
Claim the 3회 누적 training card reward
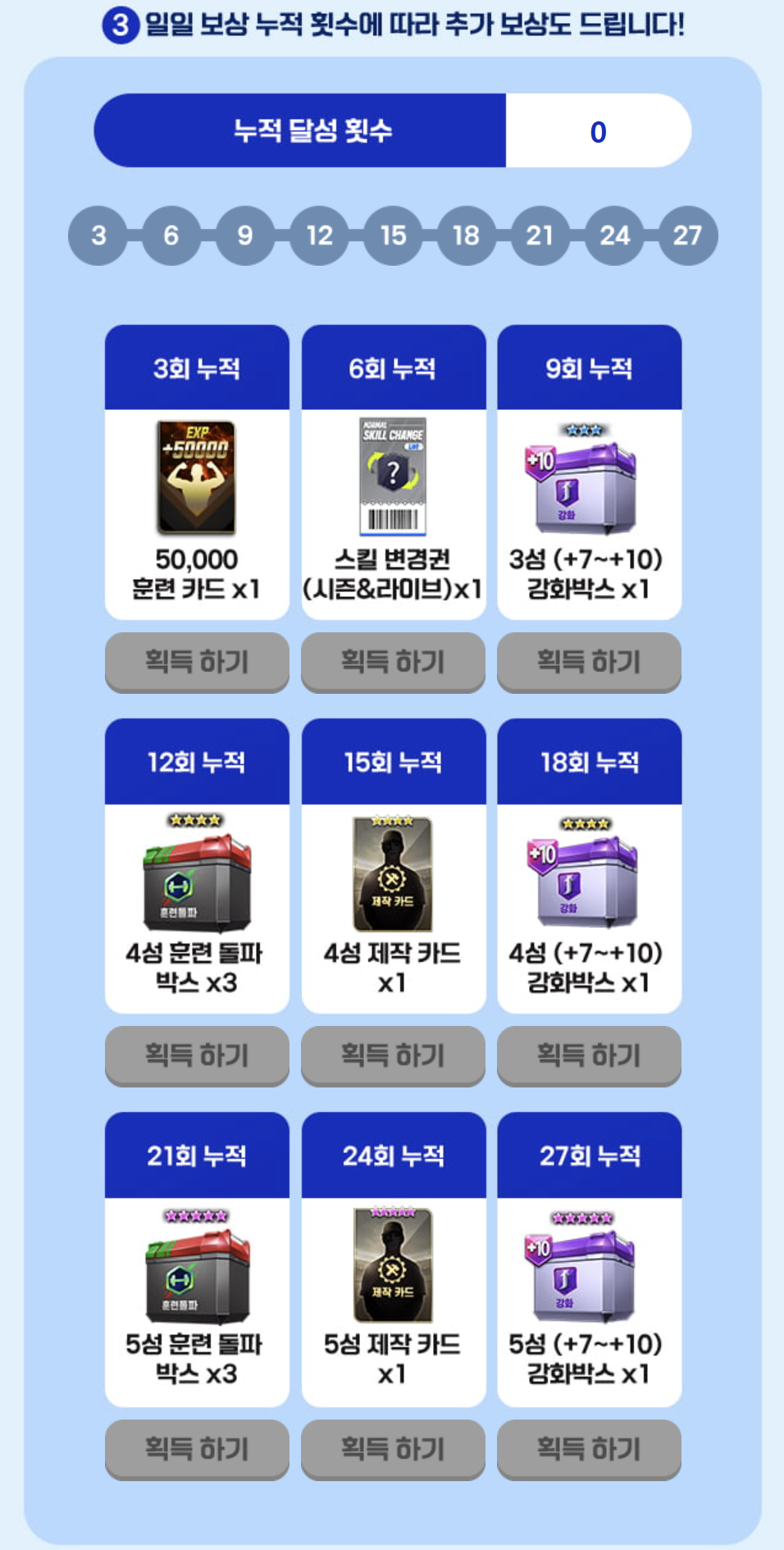(197, 661)
